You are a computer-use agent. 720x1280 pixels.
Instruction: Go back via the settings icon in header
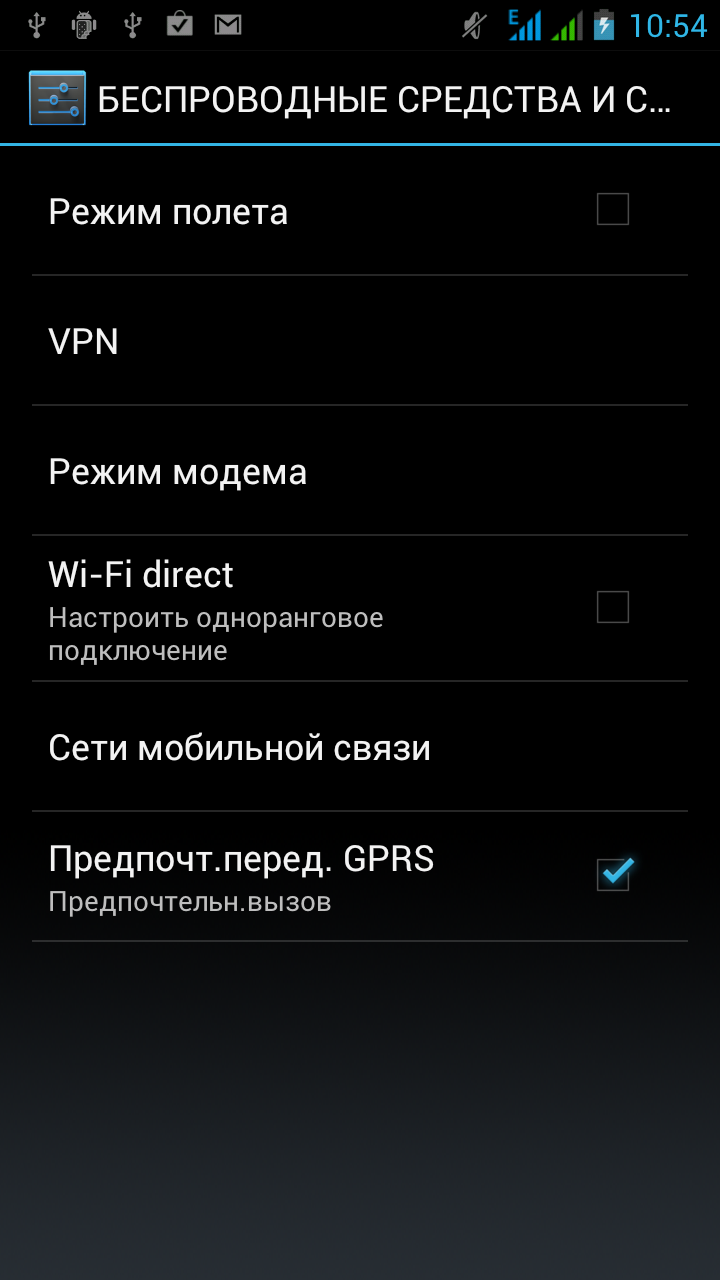point(57,98)
